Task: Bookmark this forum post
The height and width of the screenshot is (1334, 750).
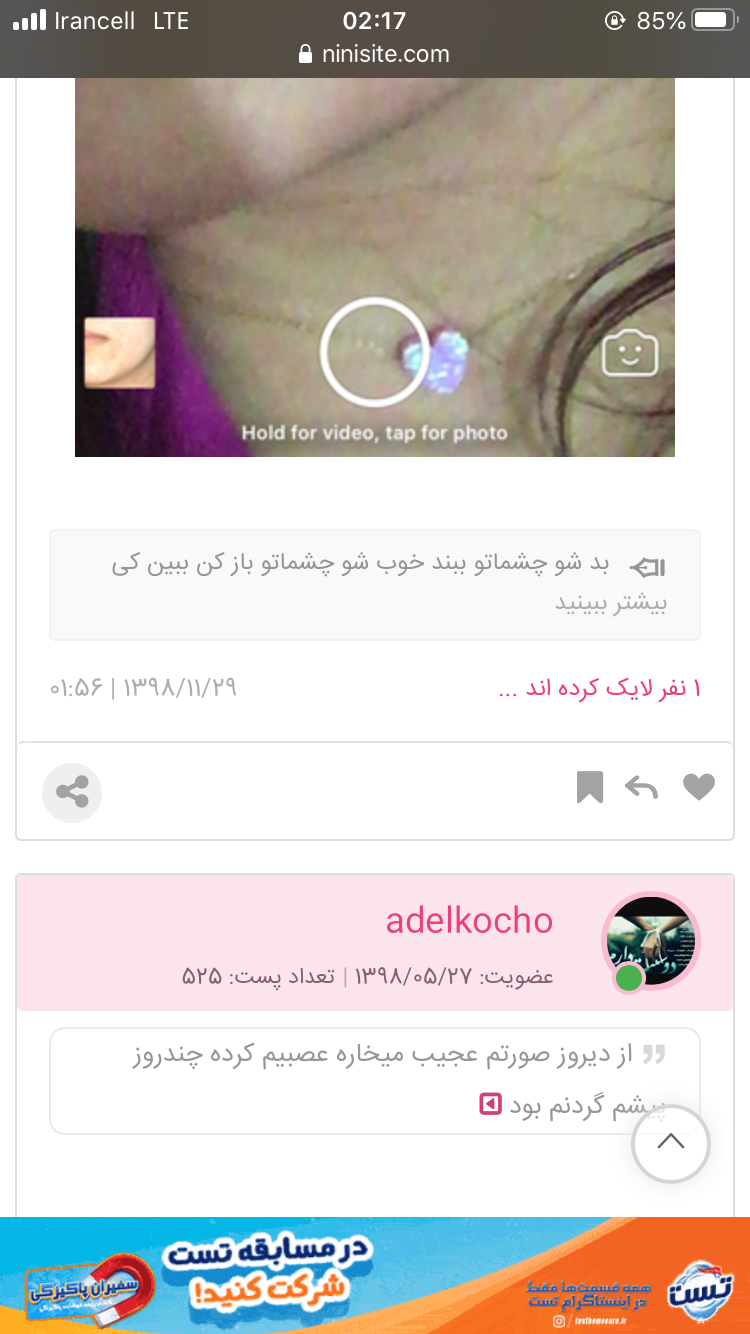Action: tap(590, 788)
